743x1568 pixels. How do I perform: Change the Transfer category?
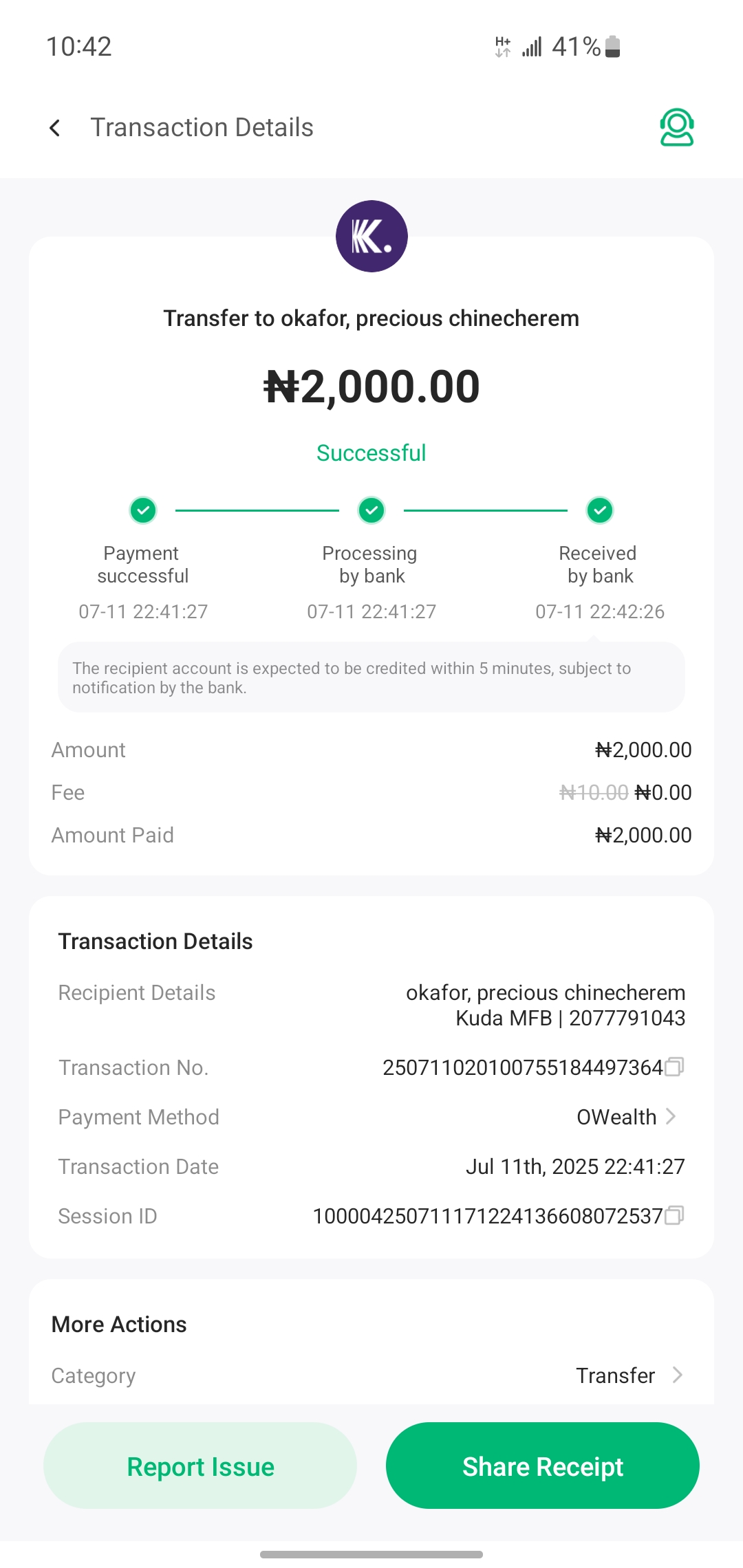(629, 1375)
